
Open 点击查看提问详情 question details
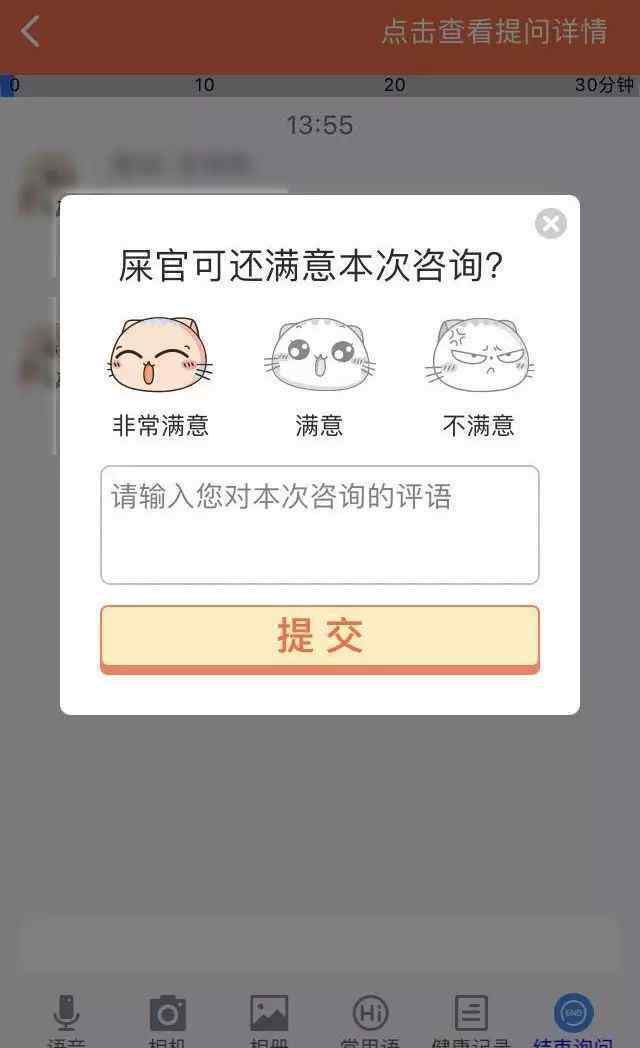tap(494, 32)
